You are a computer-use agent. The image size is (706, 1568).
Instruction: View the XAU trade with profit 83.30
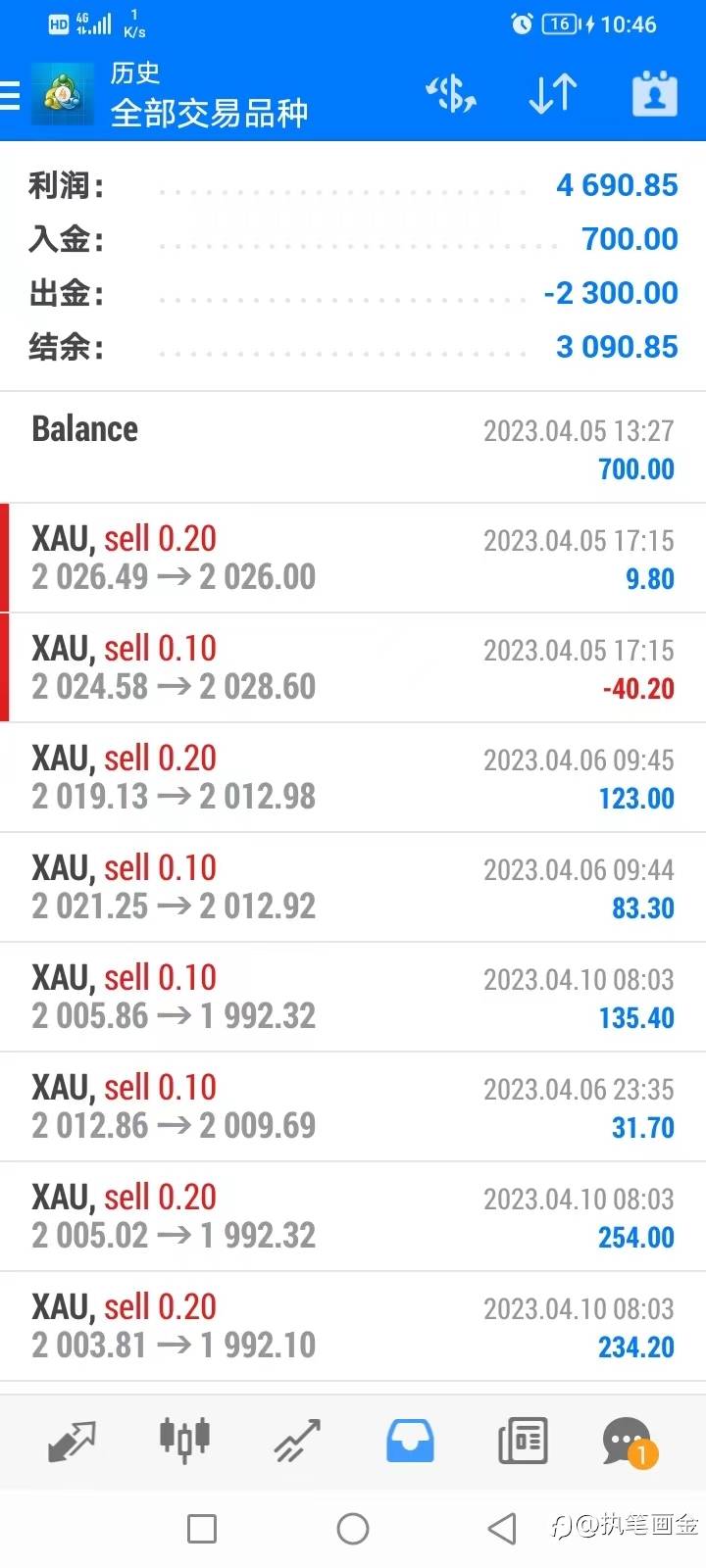[353, 887]
